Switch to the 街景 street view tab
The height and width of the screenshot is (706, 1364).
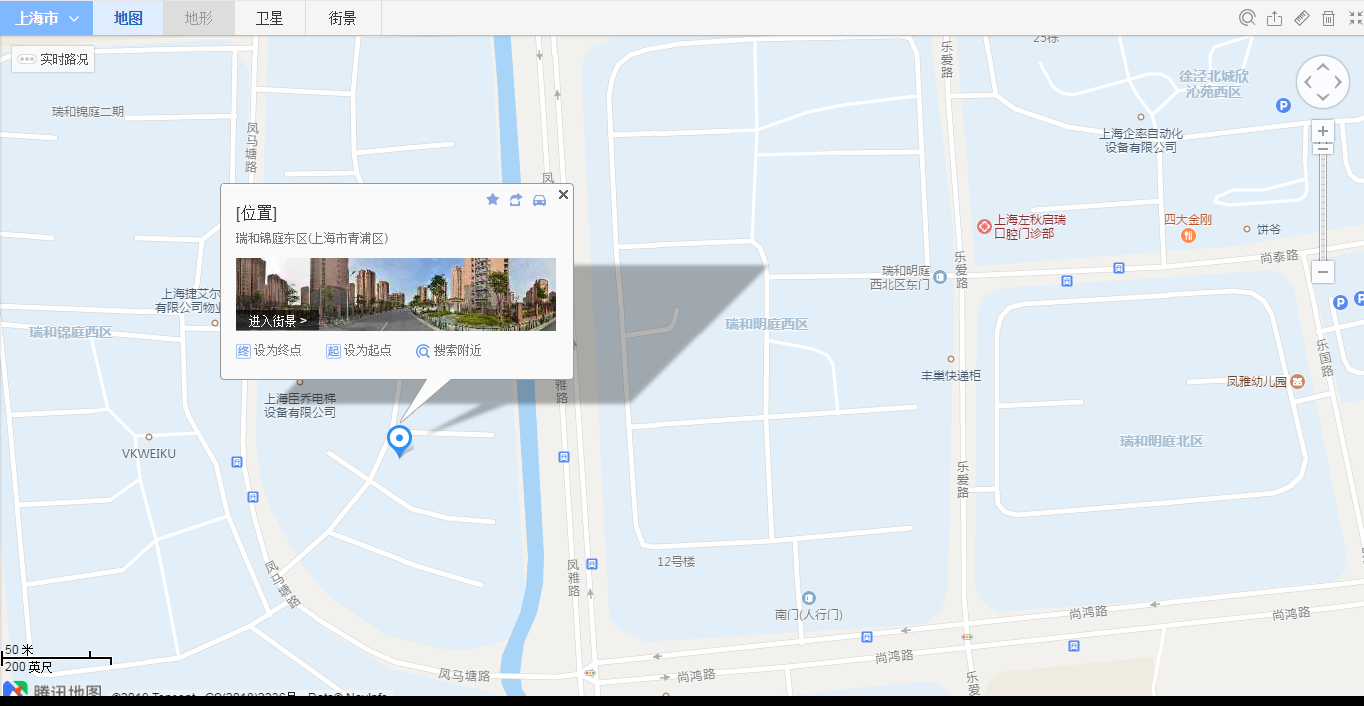click(x=342, y=18)
